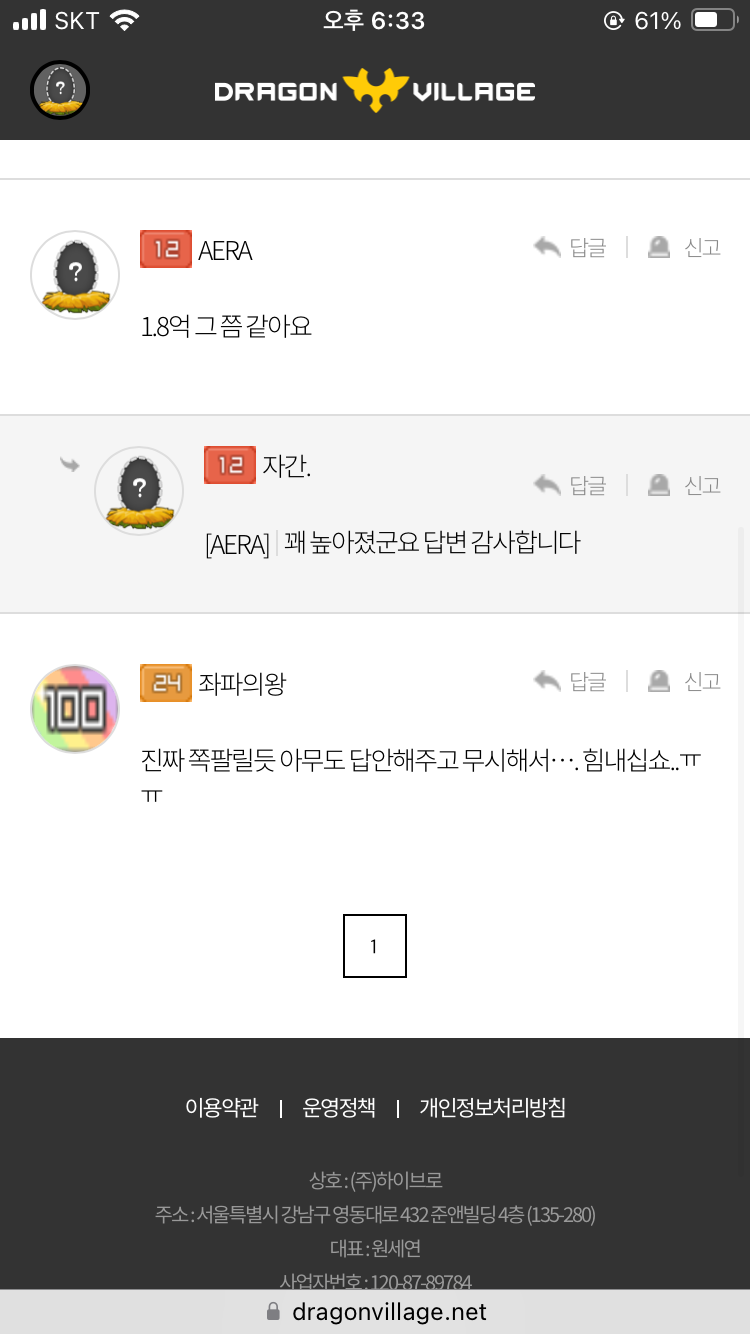The image size is (750, 1334).
Task: Tap the dragonvillage.net address bar
Action: 375,1311
